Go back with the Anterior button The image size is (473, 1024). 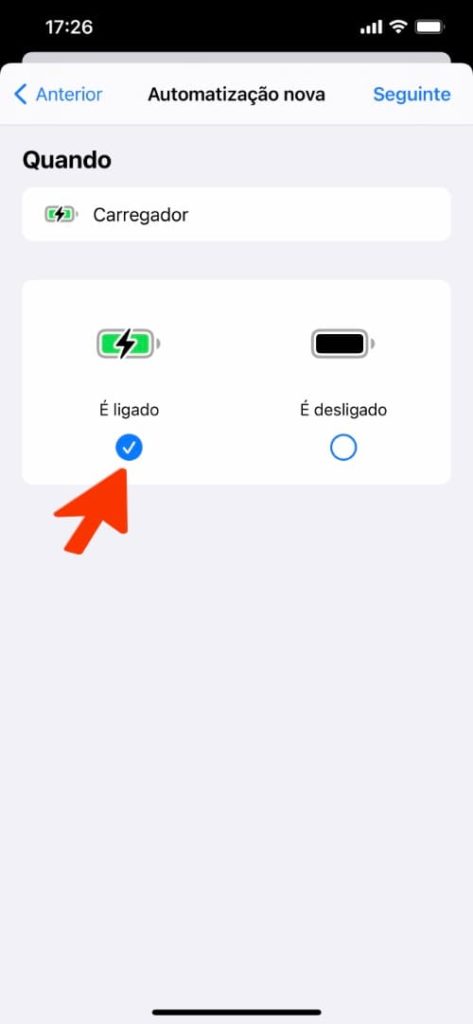58,95
